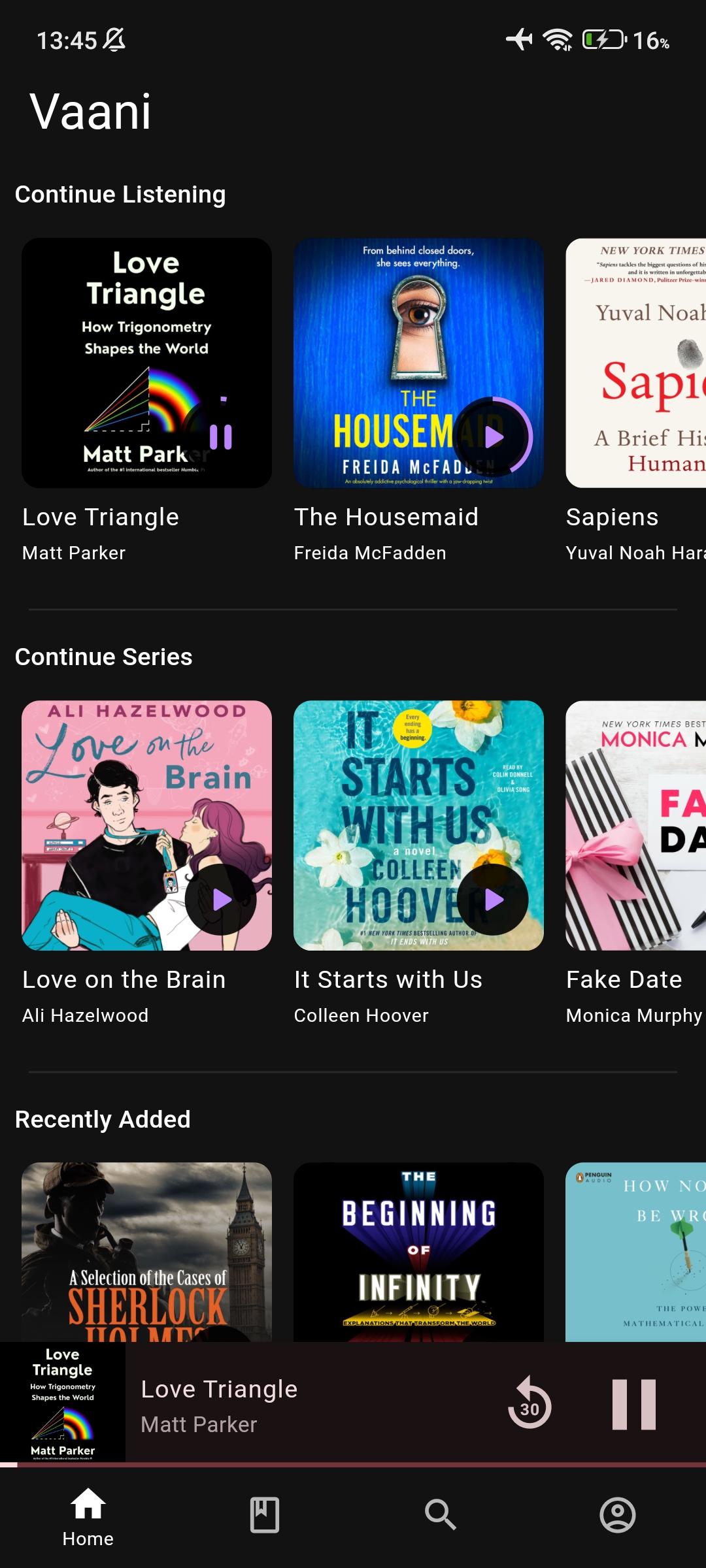The width and height of the screenshot is (706, 1568).
Task: Switch to the library tab
Action: 265,1514
